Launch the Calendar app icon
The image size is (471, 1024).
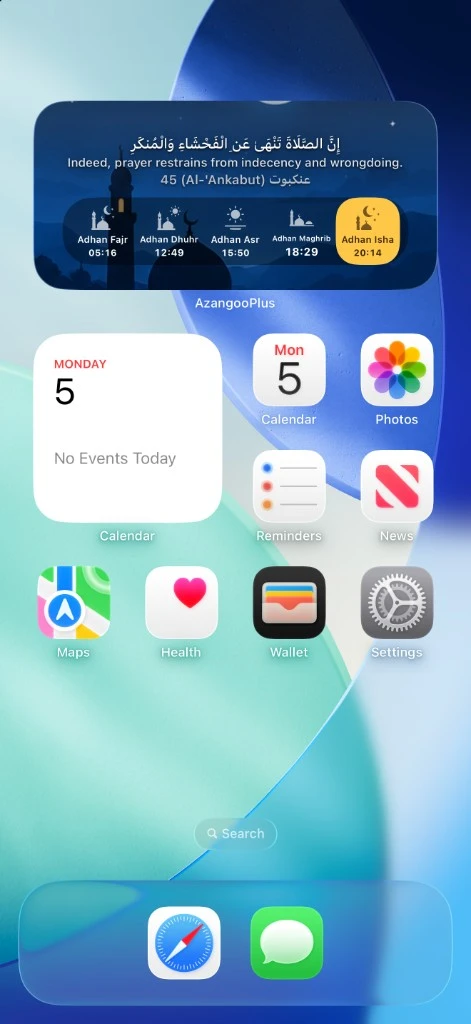289,370
